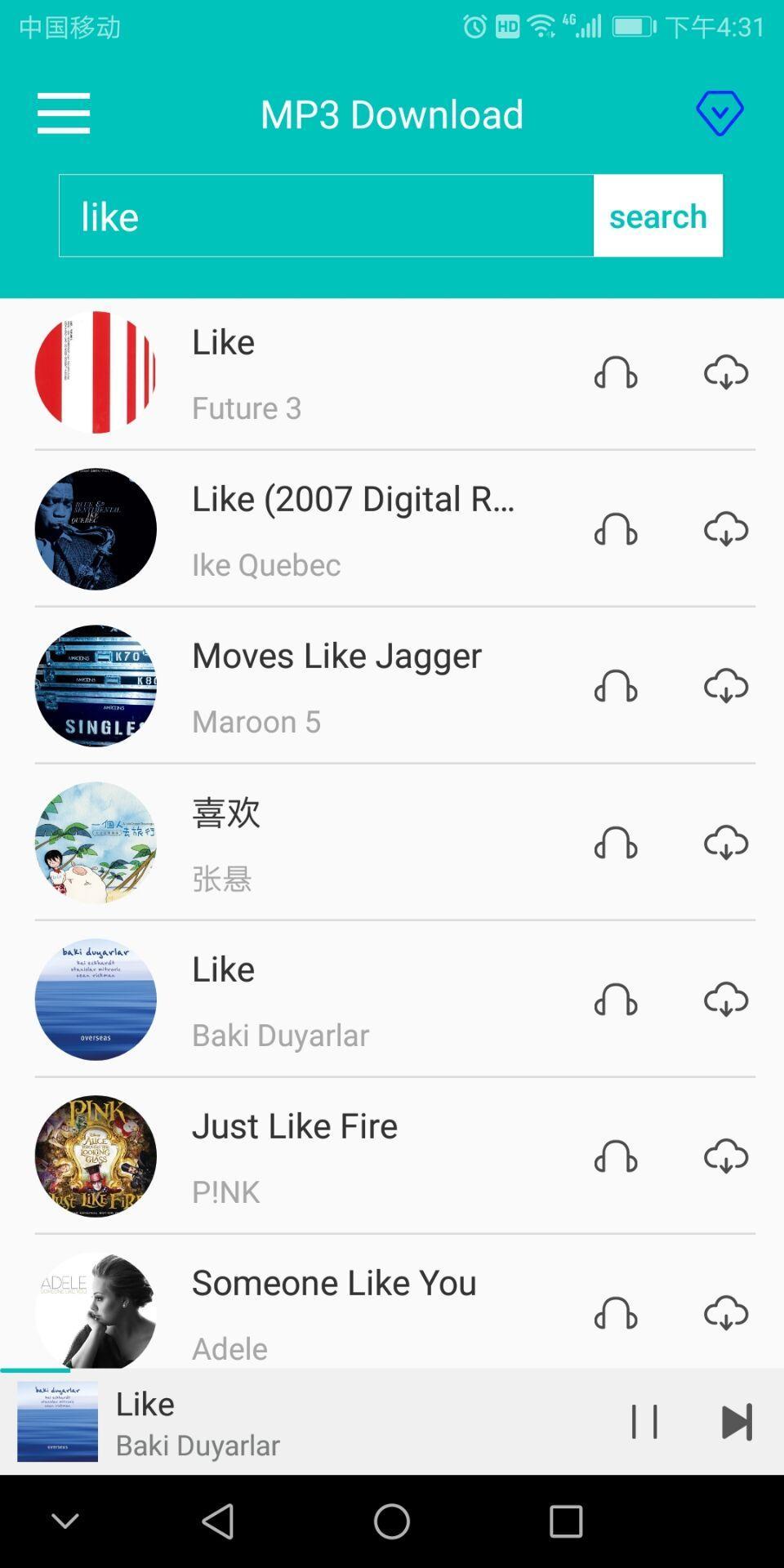
Task: Open the Adele album thumbnail
Action: [x=96, y=1309]
